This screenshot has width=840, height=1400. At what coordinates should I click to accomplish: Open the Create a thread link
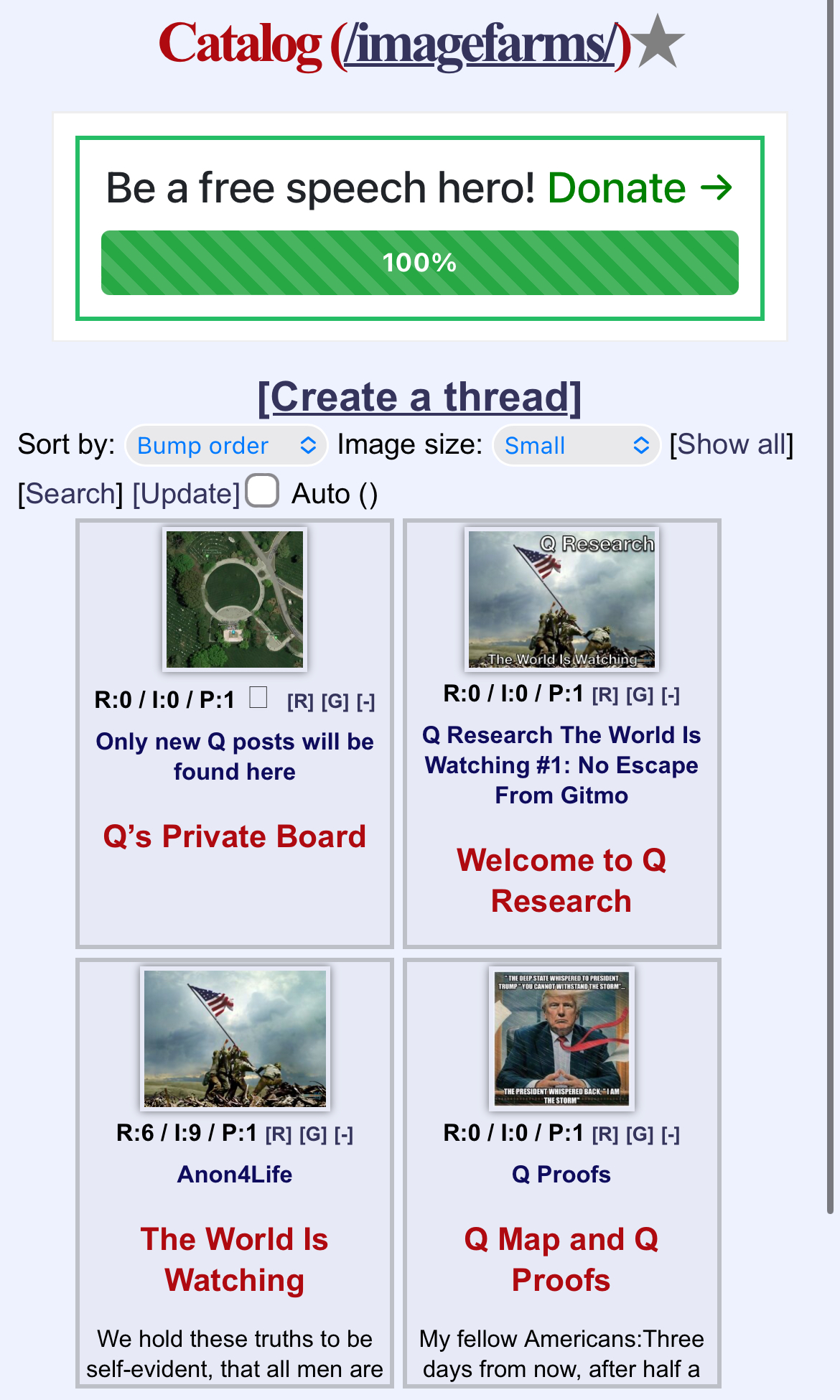click(x=420, y=396)
